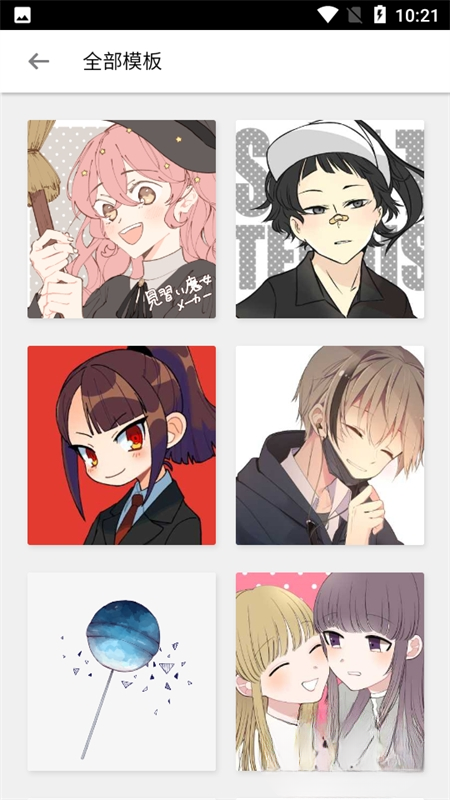The image size is (450, 800).
Task: Select the two girls hugging template
Action: click(x=330, y=671)
